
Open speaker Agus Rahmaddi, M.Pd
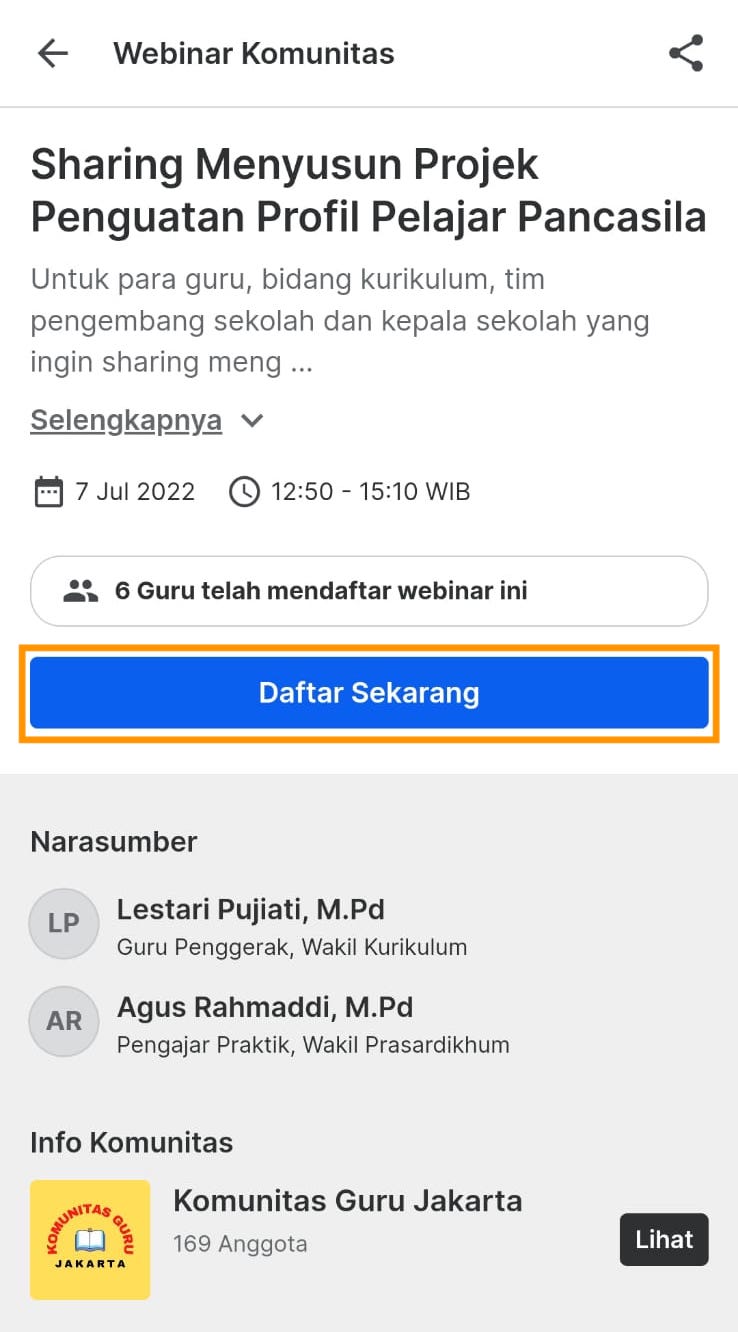coord(265,1023)
